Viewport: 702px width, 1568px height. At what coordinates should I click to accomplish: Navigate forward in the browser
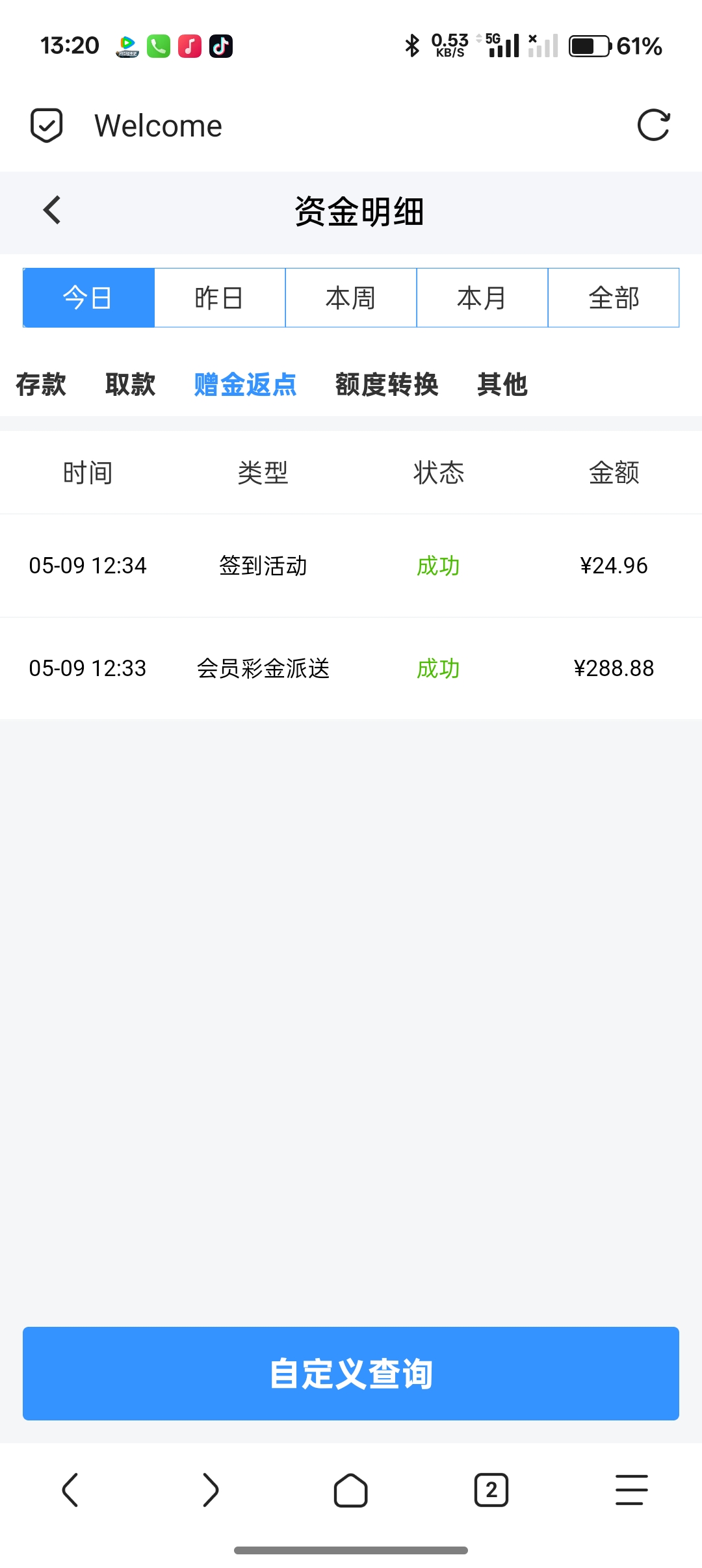[x=211, y=1490]
